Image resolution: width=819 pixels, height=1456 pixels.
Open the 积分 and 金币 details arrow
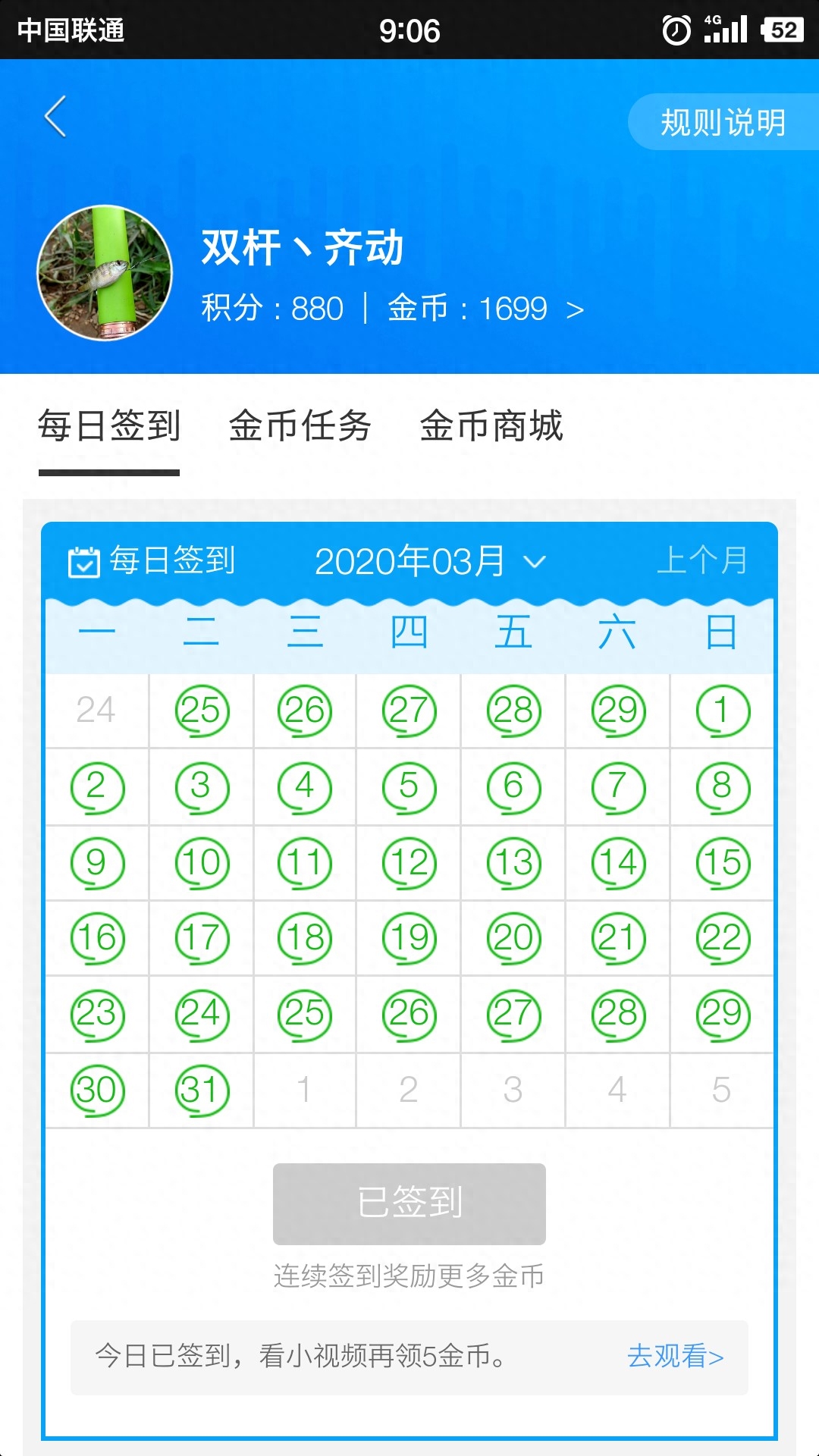[x=575, y=309]
